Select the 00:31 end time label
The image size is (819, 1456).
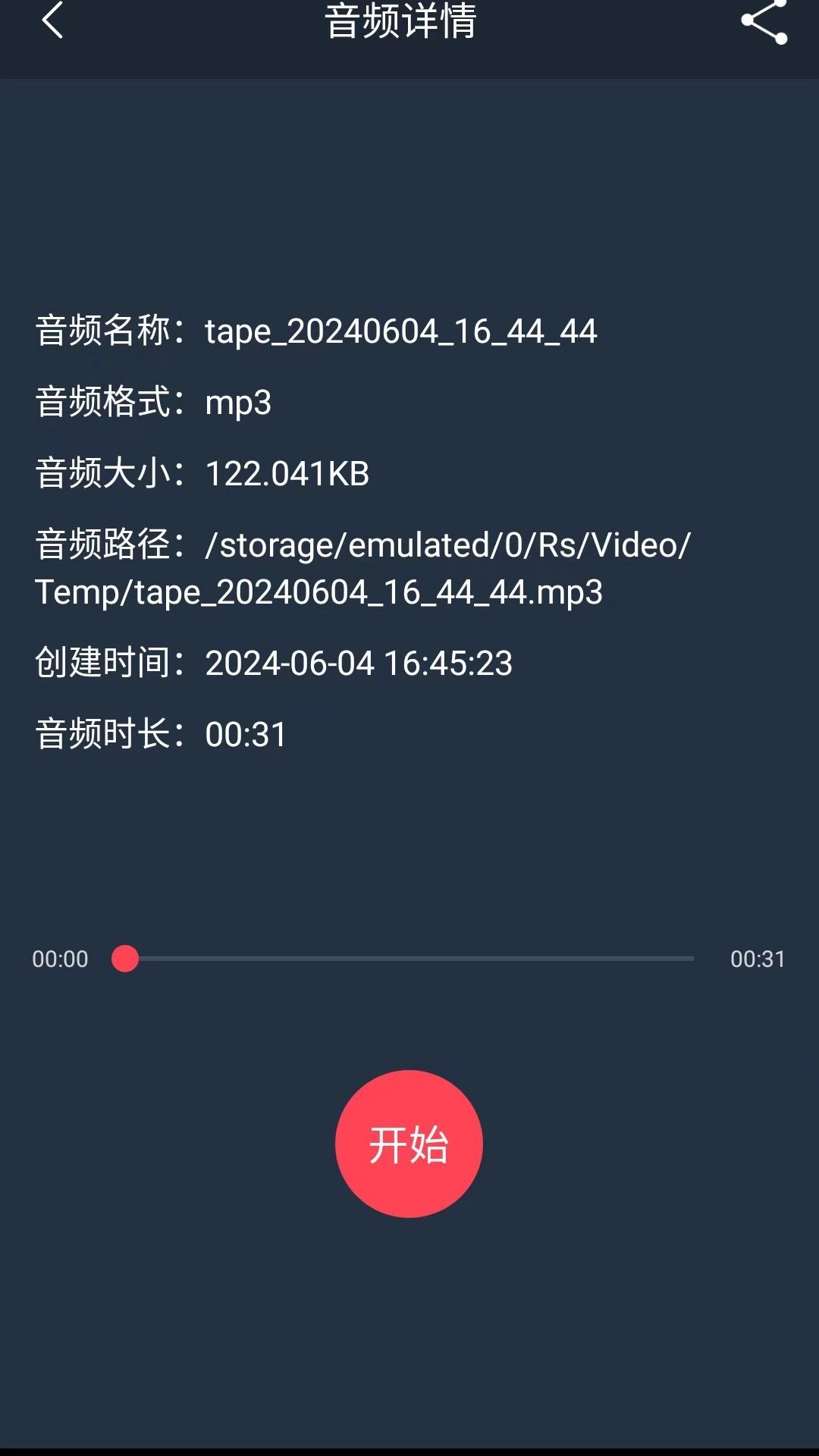click(758, 959)
